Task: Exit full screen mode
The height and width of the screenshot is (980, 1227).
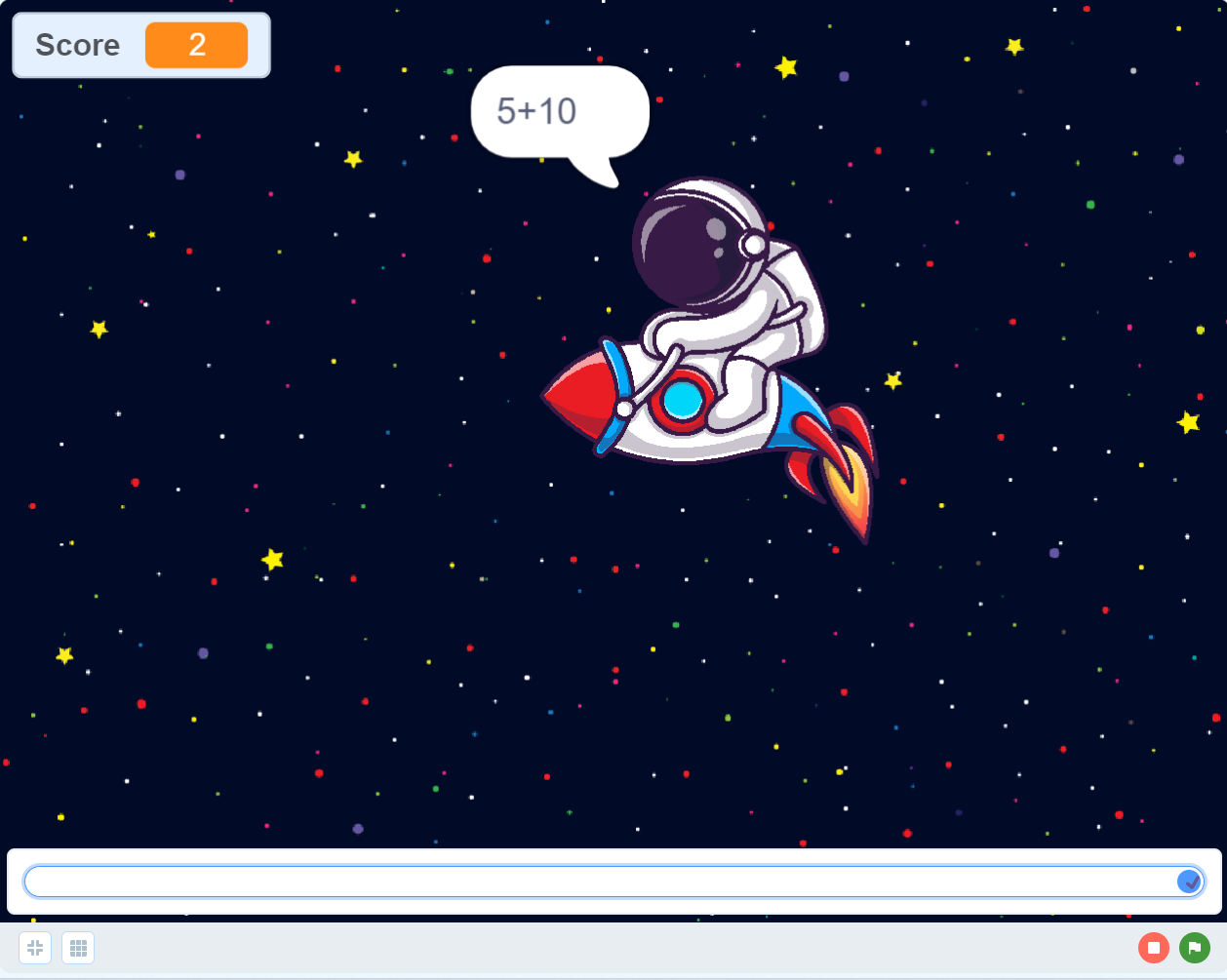Action: 35,948
